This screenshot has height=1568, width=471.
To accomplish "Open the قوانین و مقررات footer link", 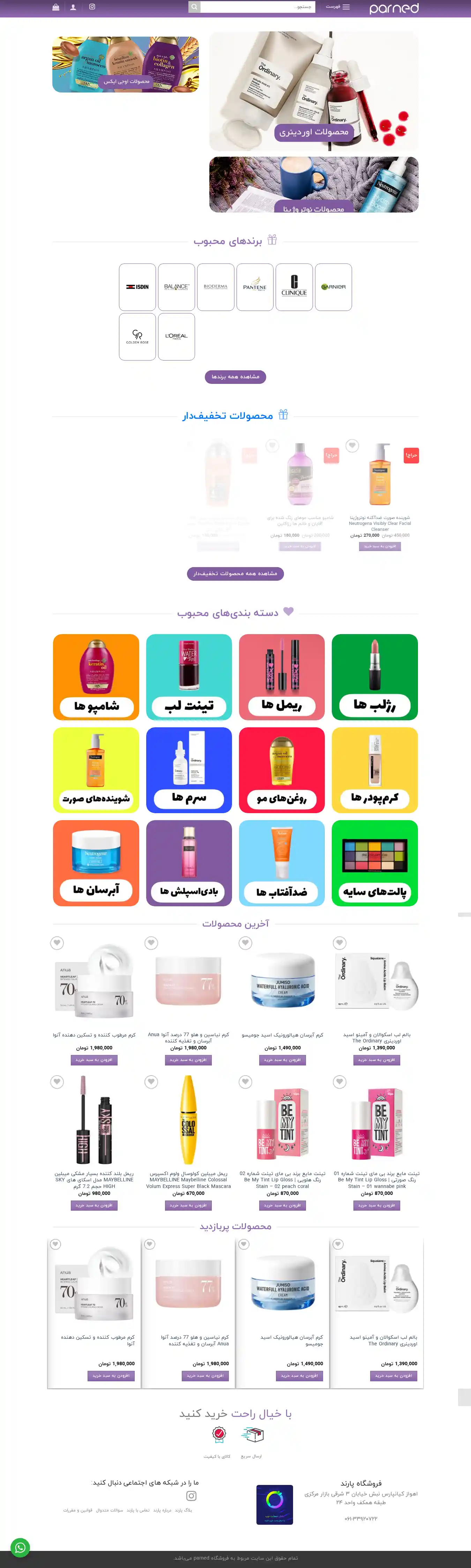I will 78,1510.
